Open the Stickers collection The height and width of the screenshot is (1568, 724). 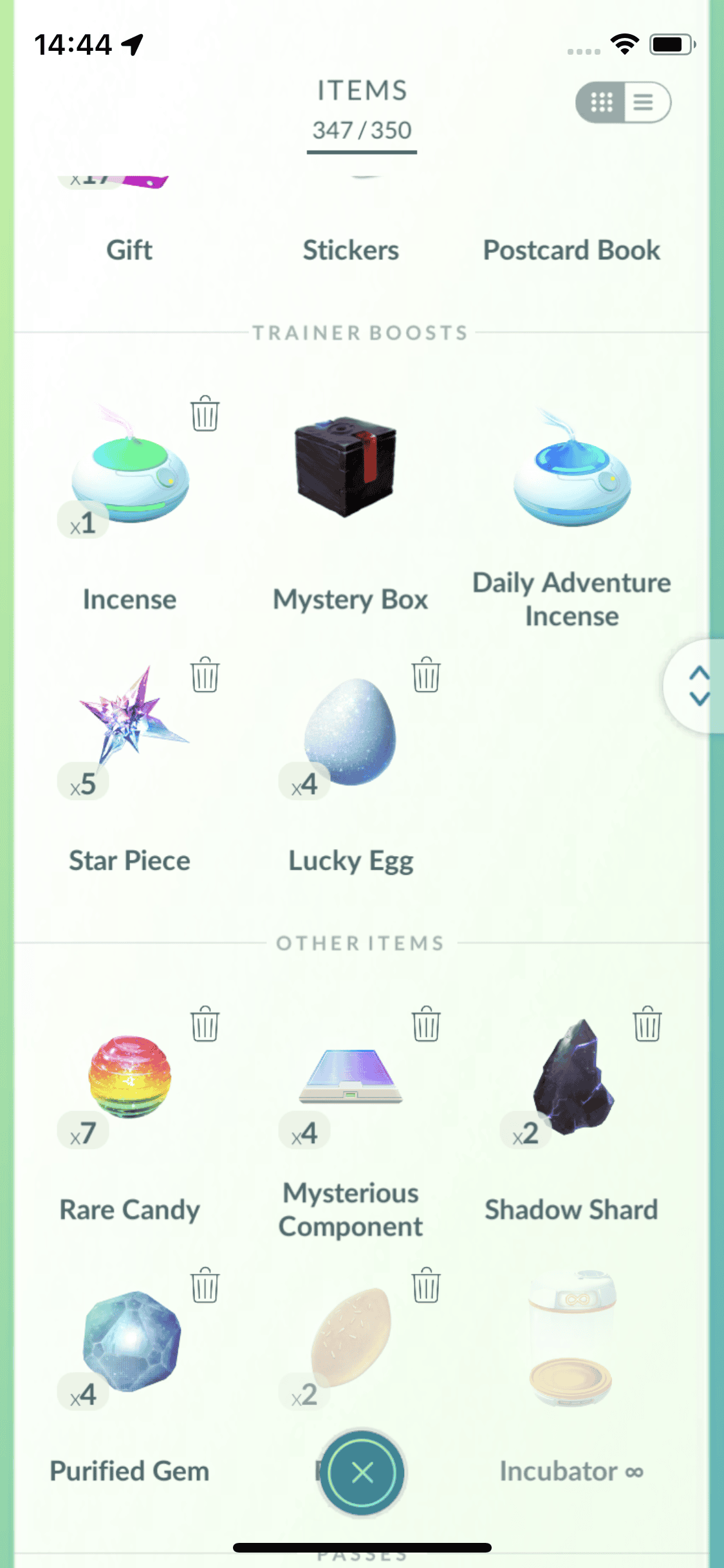click(351, 249)
